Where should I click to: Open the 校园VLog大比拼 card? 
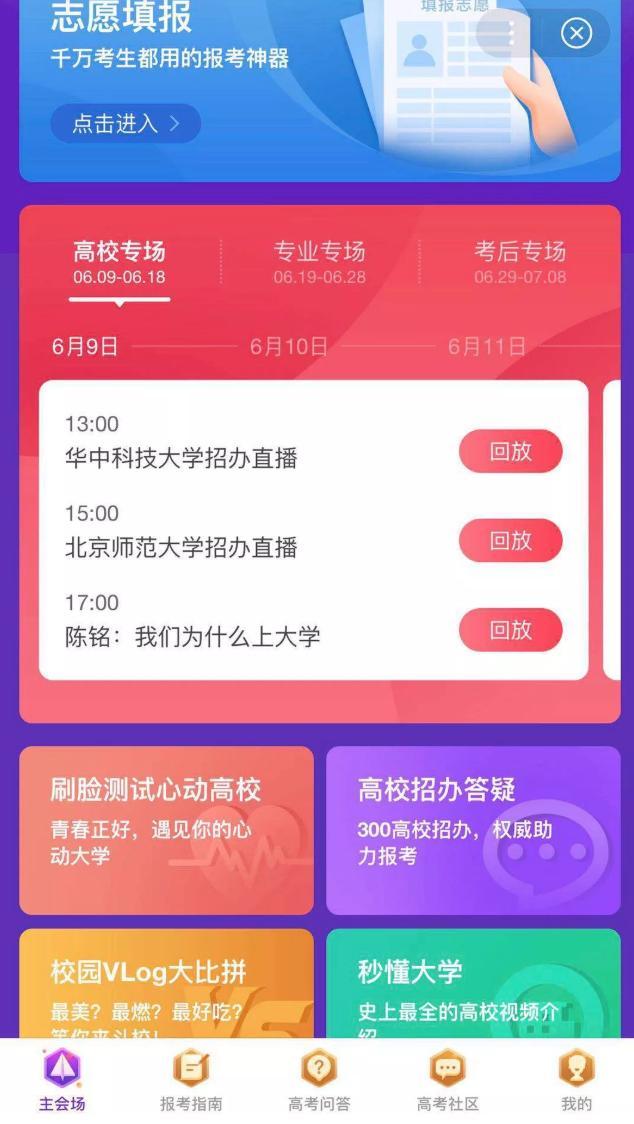pyautogui.click(x=166, y=985)
